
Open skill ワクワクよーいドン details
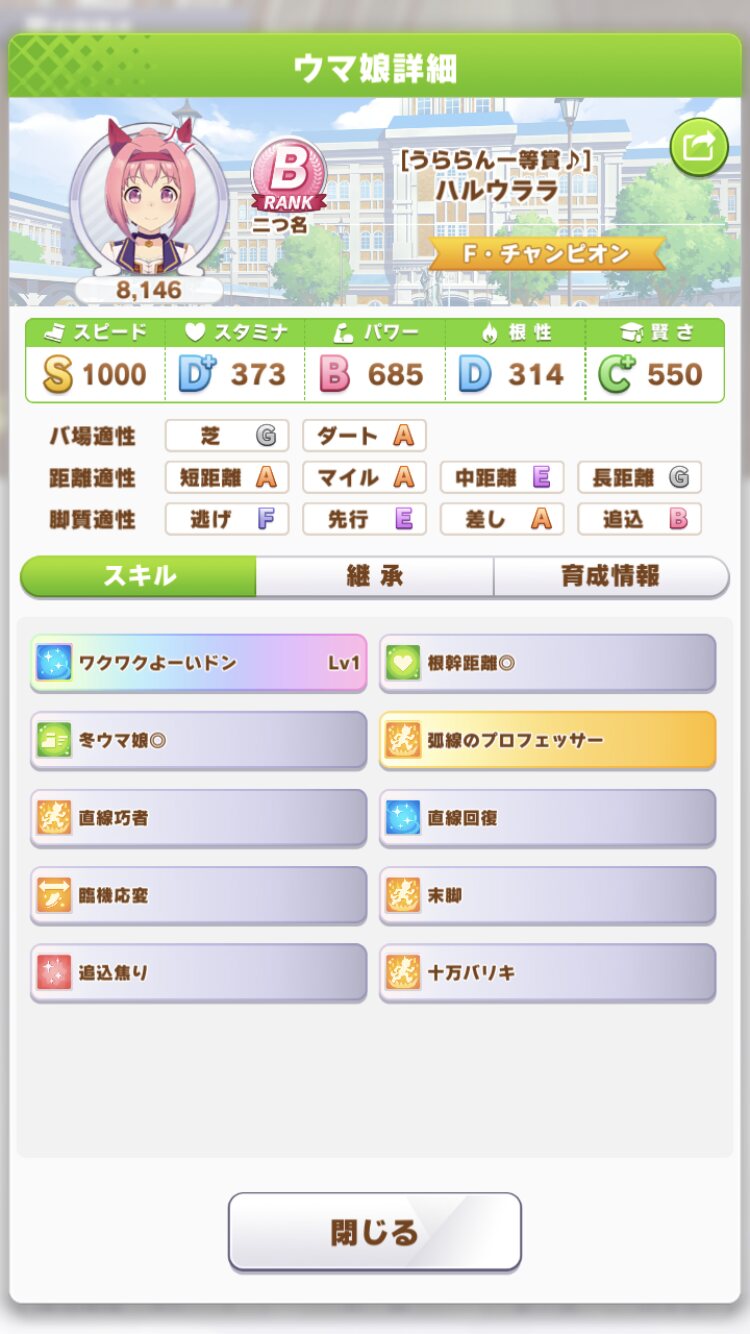(x=198, y=662)
